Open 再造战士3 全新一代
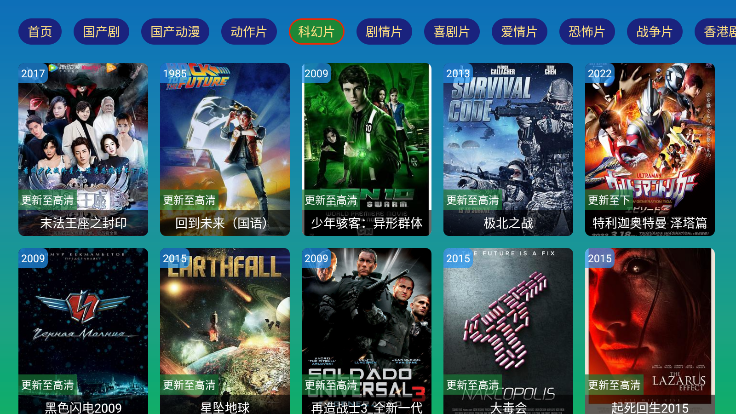Viewport: 736px width, 414px height. pos(366,330)
